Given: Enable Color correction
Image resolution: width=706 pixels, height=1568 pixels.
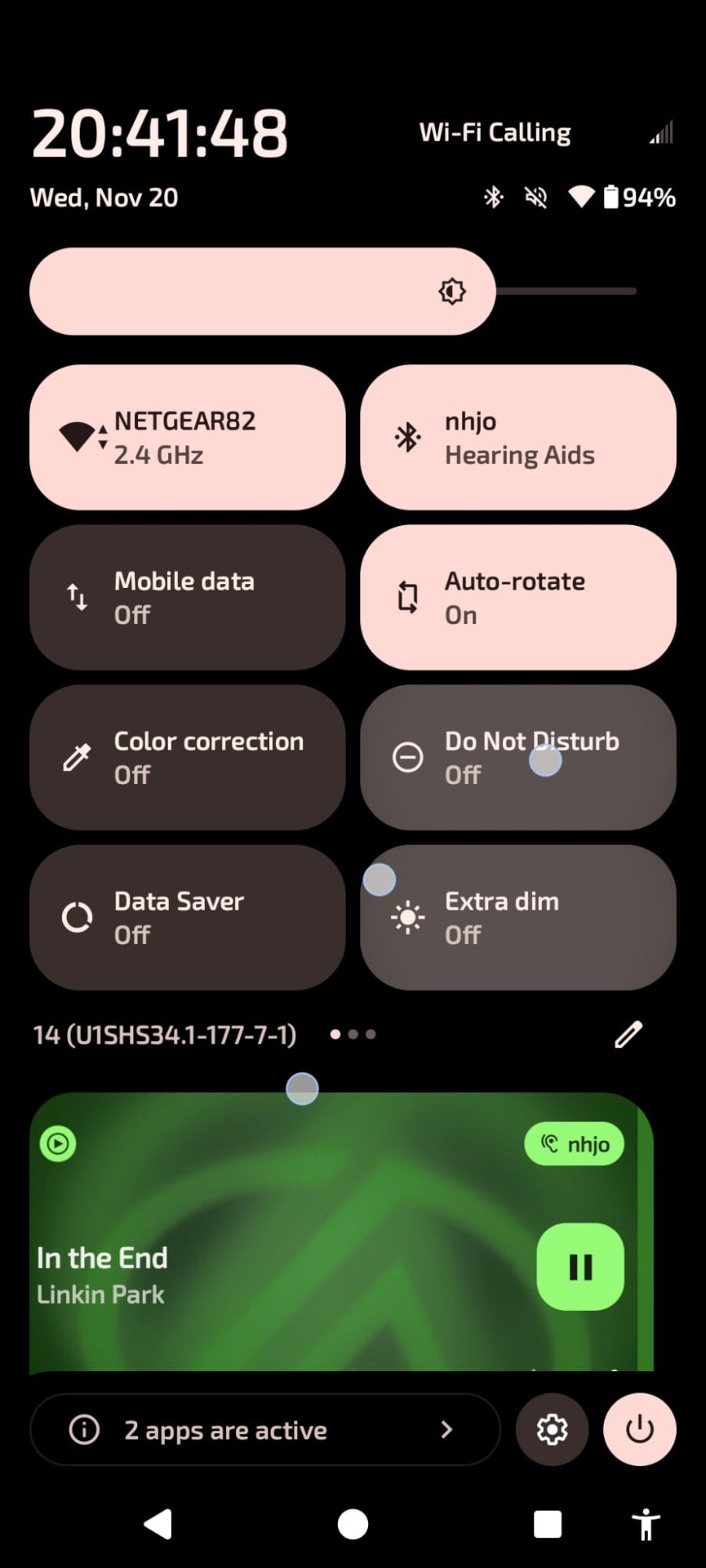Looking at the screenshot, I should (x=187, y=757).
